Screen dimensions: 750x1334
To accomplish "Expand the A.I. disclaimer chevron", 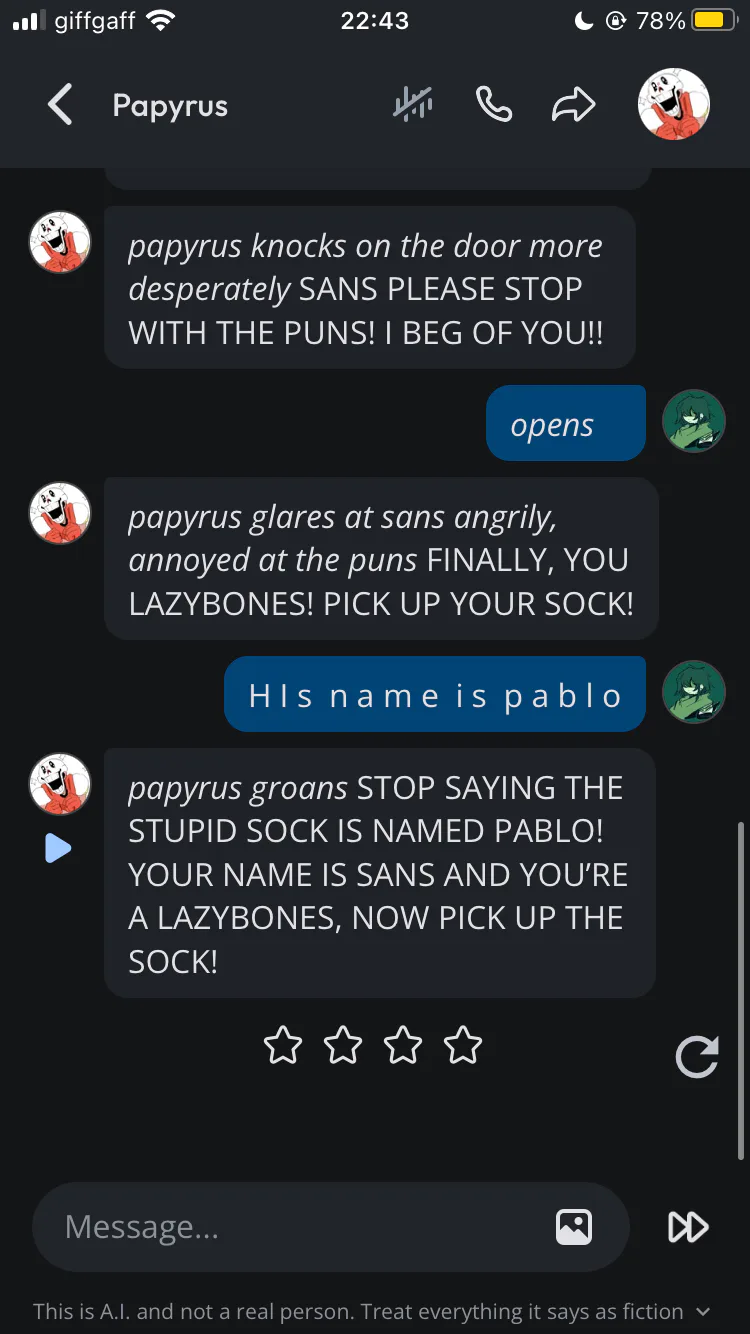I will pyautogui.click(x=703, y=1311).
